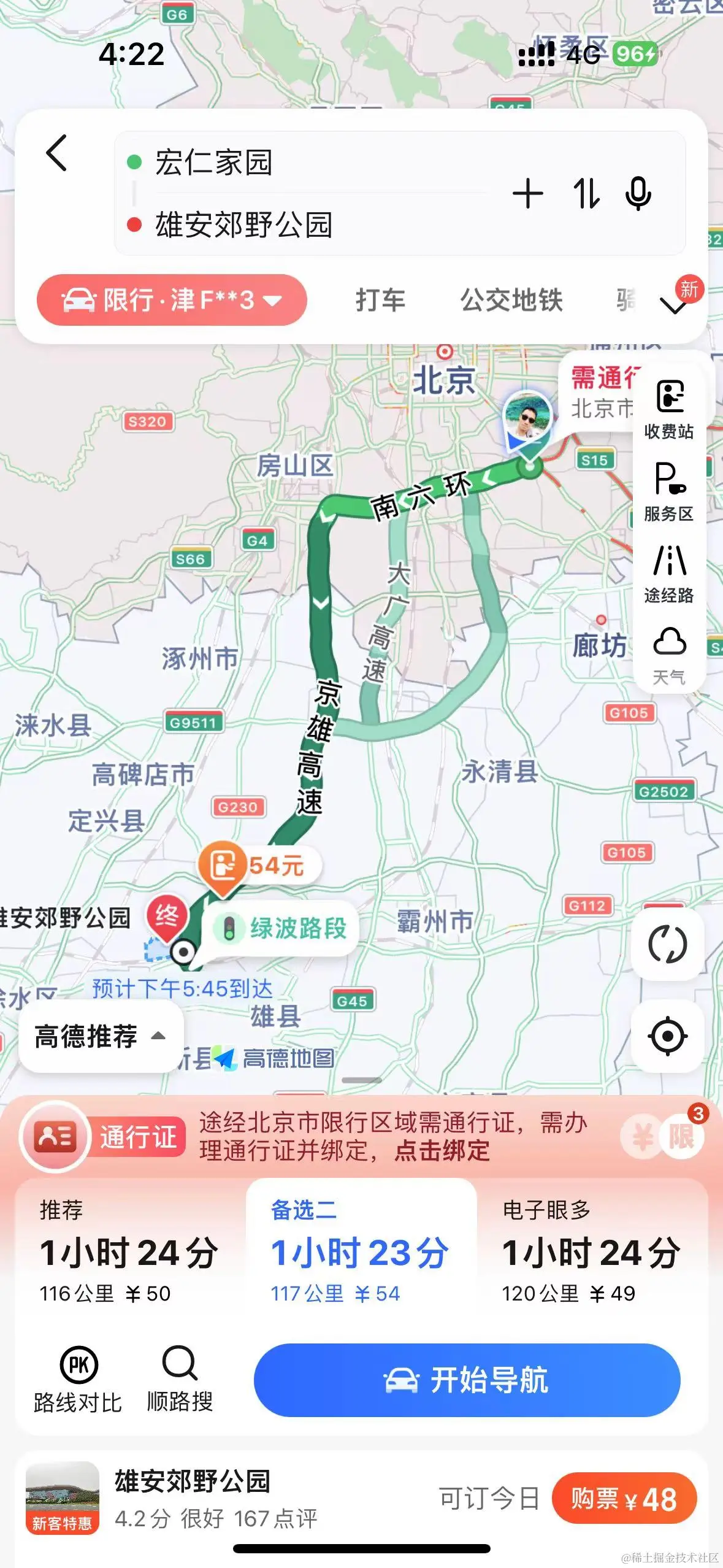Select the 推荐 route option
723x1568 pixels.
pyautogui.click(x=129, y=1251)
